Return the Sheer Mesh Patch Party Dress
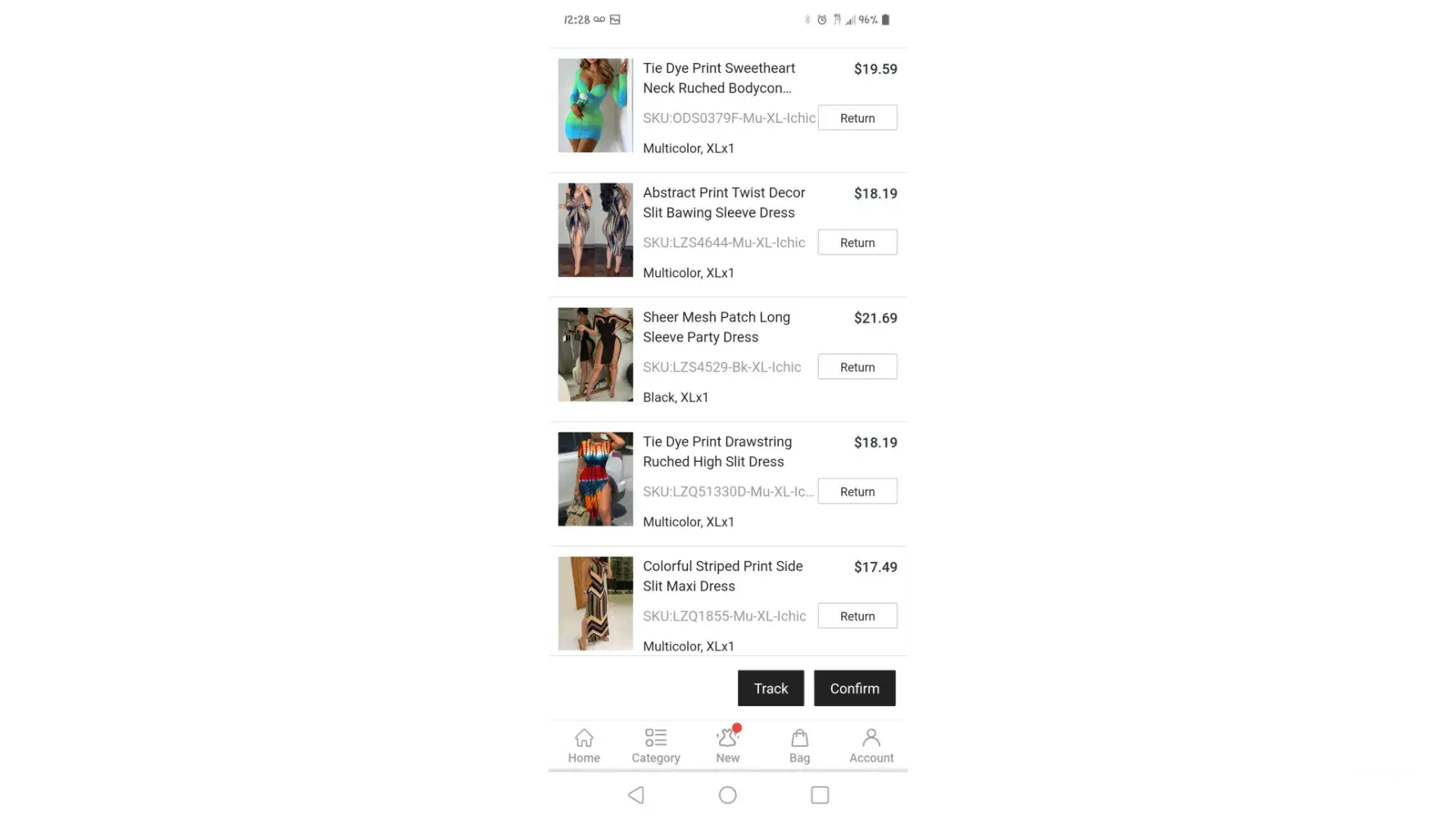This screenshot has height=819, width=1456. (857, 367)
